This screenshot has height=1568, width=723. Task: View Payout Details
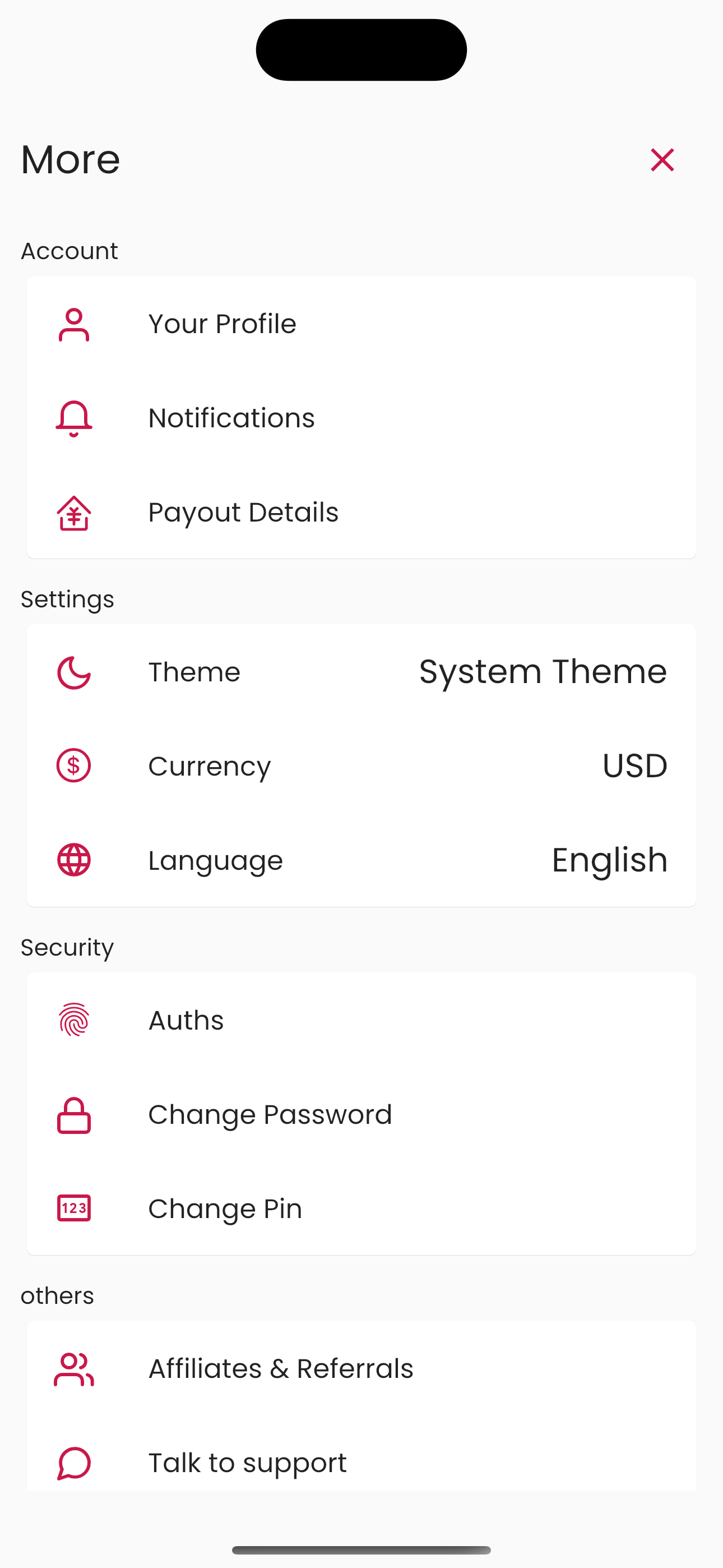(361, 513)
